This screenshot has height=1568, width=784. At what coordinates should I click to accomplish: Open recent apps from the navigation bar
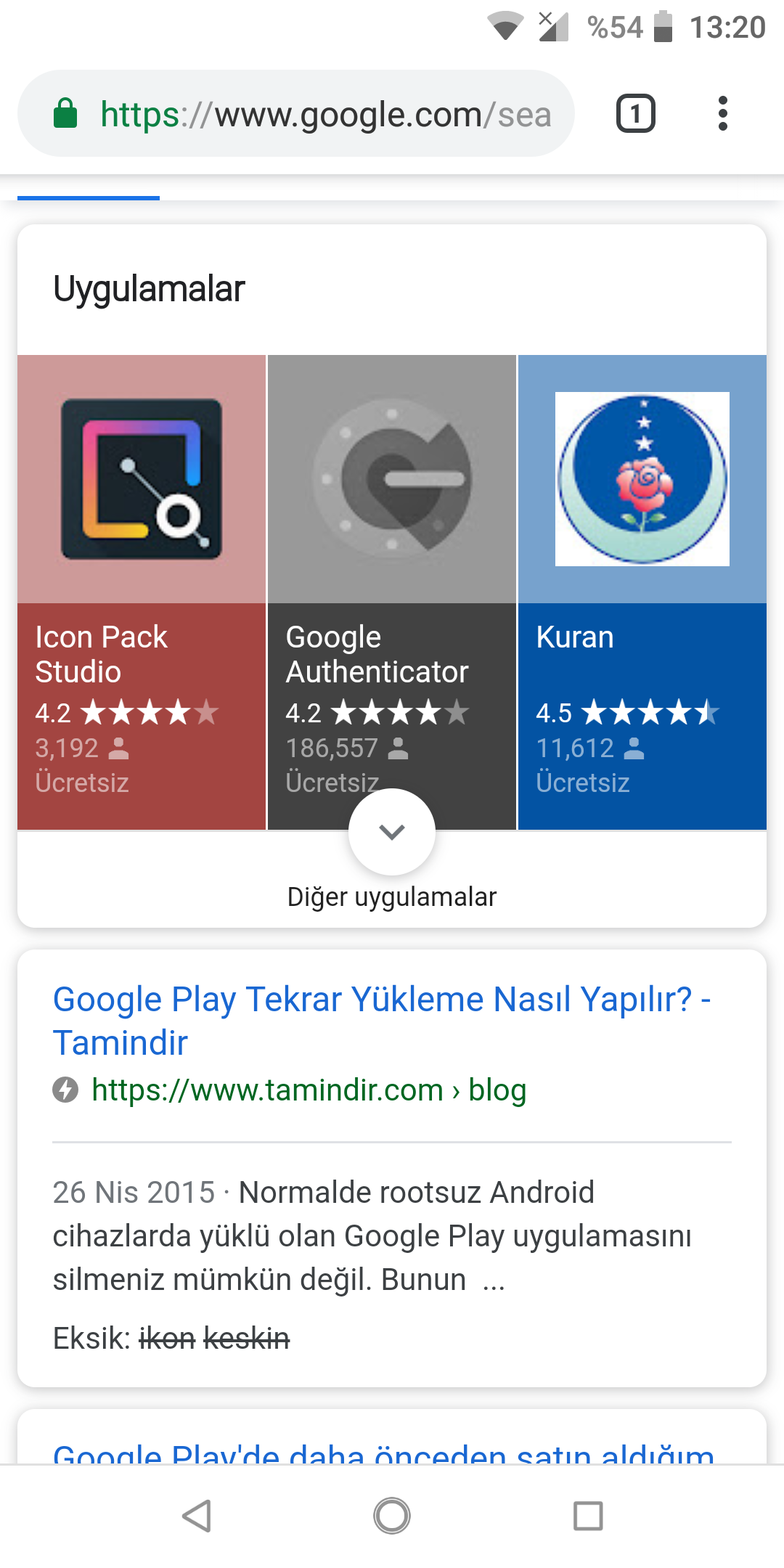click(588, 1516)
